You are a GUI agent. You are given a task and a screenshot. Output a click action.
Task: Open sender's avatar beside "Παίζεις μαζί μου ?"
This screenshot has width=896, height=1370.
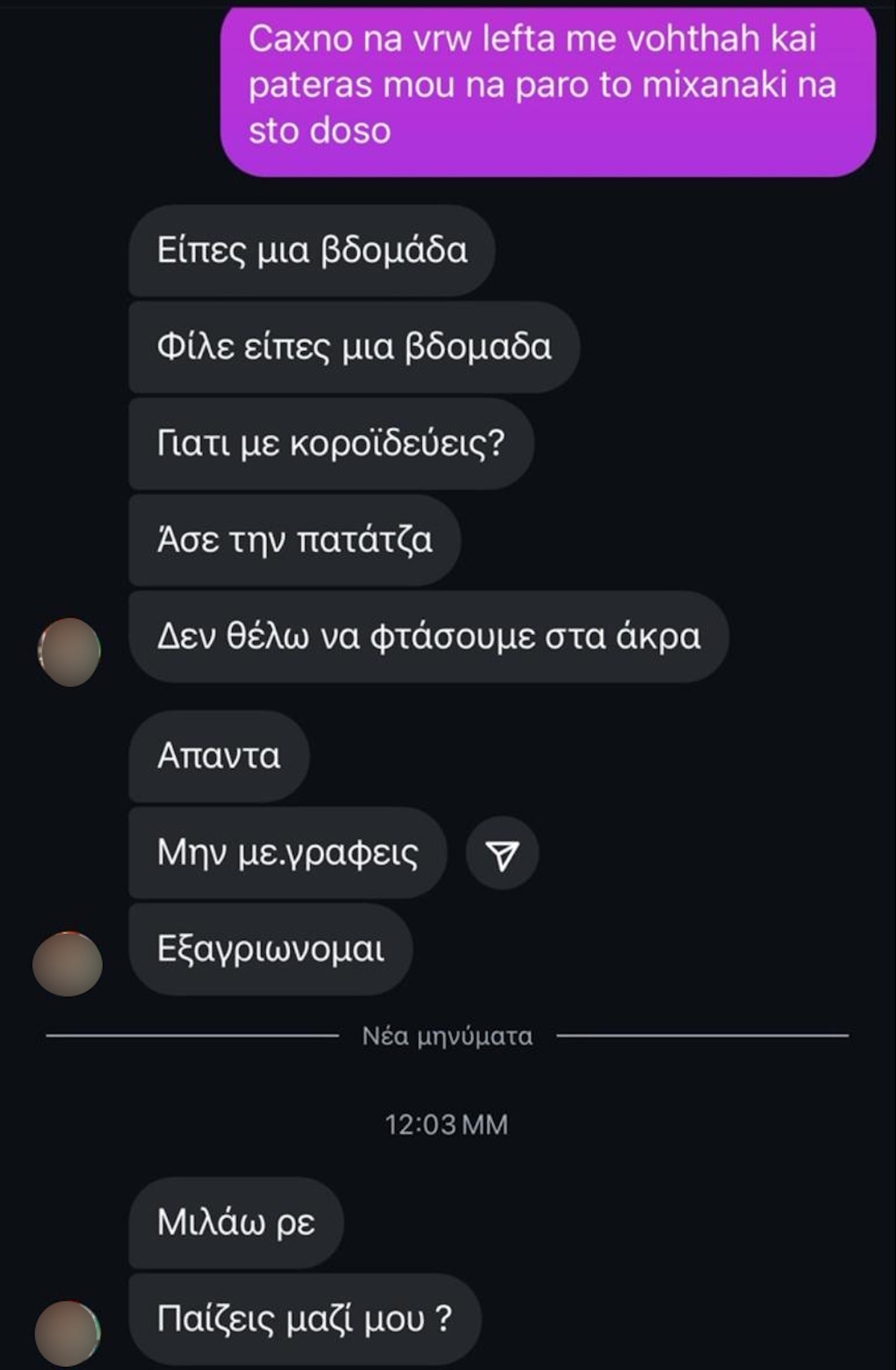[x=67, y=1333]
